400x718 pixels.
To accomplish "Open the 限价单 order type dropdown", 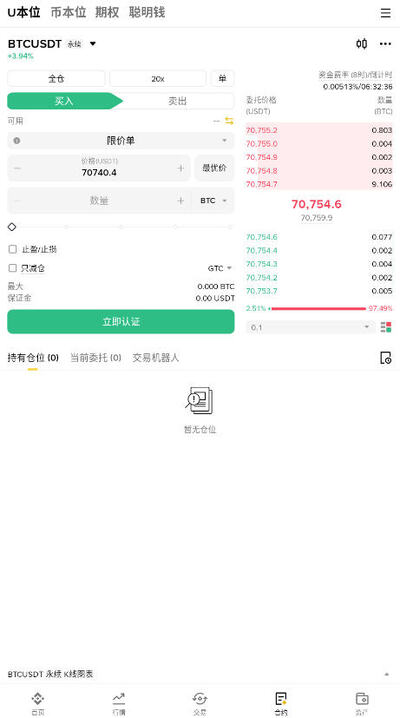I will pos(121,141).
